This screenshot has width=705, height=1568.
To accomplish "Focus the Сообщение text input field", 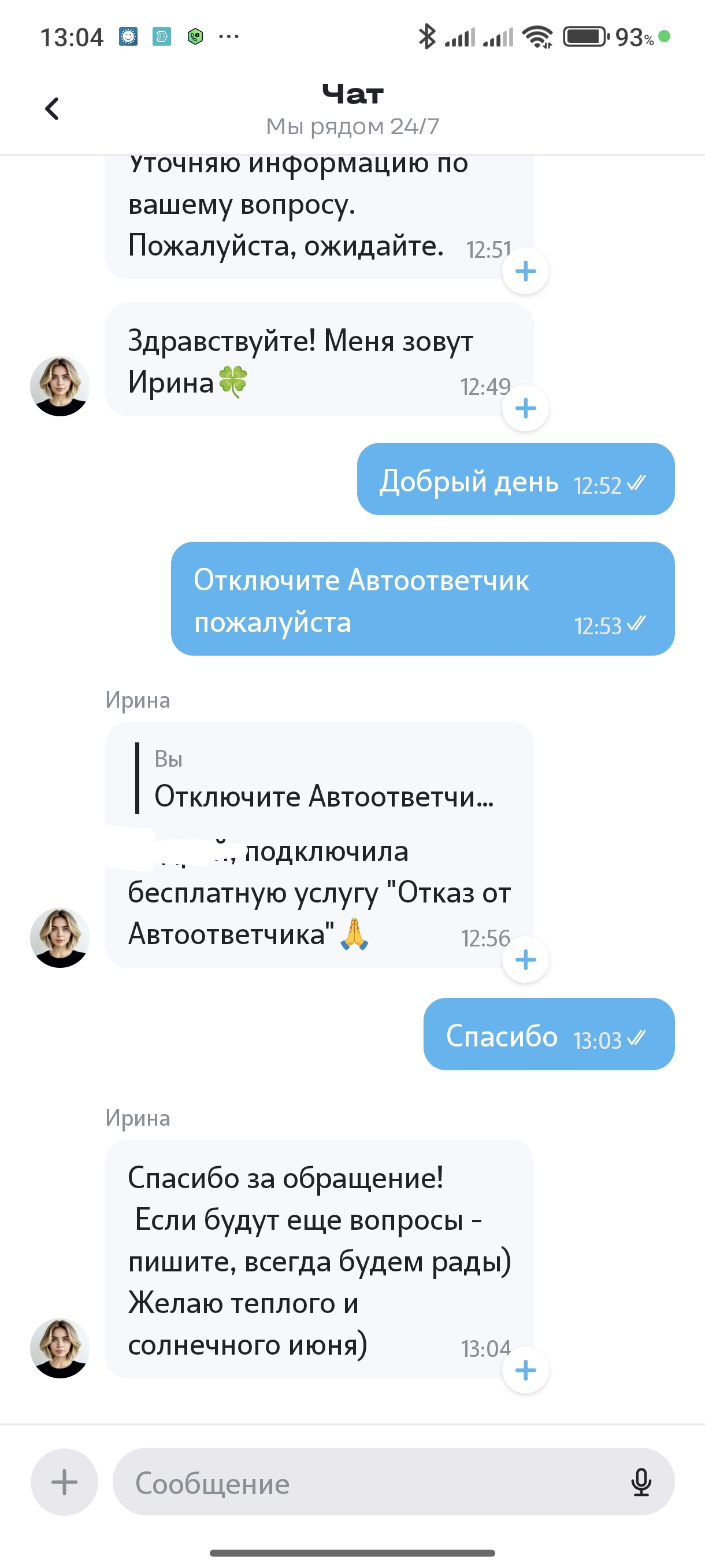I will click(365, 1483).
